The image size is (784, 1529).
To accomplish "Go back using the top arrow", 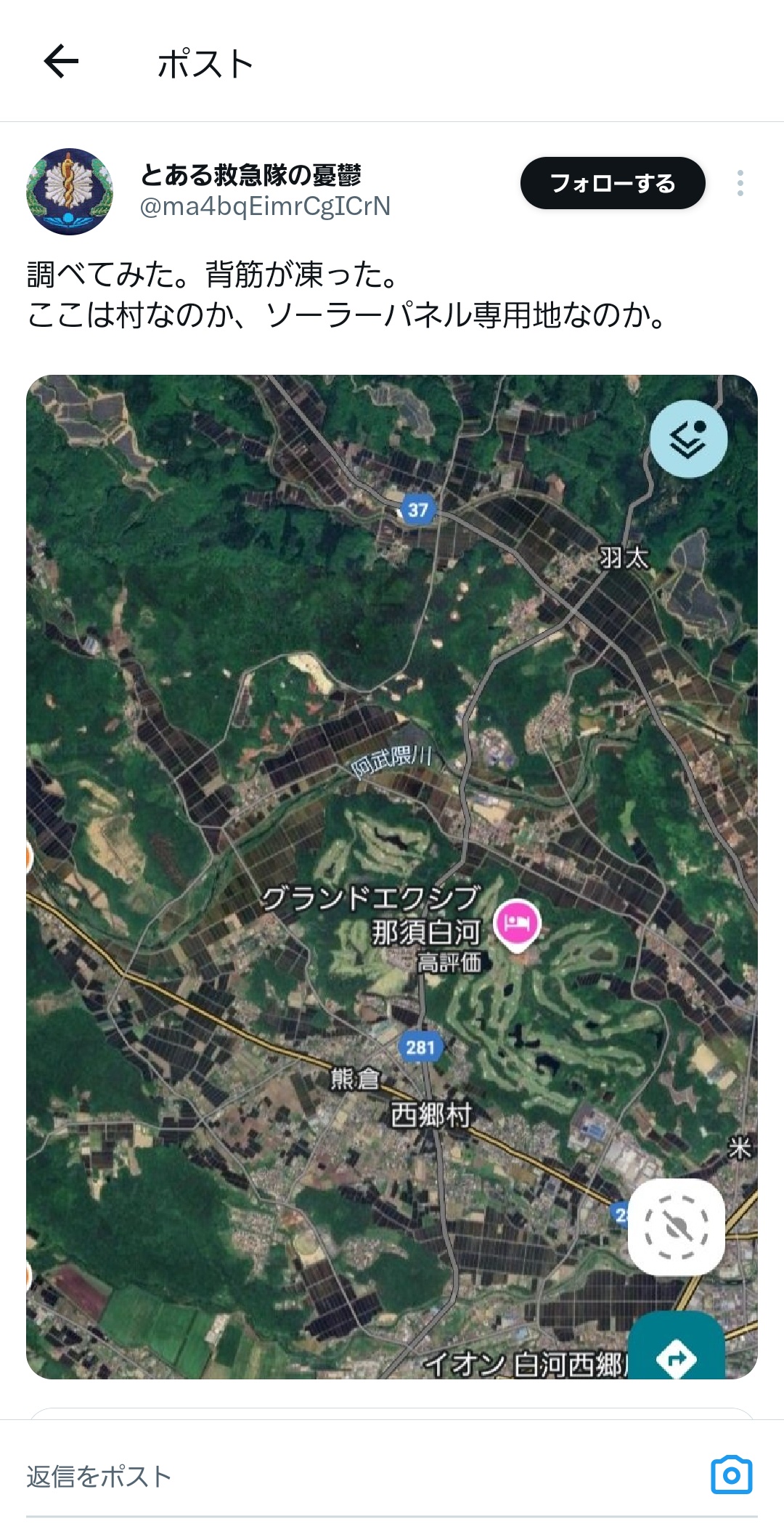I will click(61, 62).
